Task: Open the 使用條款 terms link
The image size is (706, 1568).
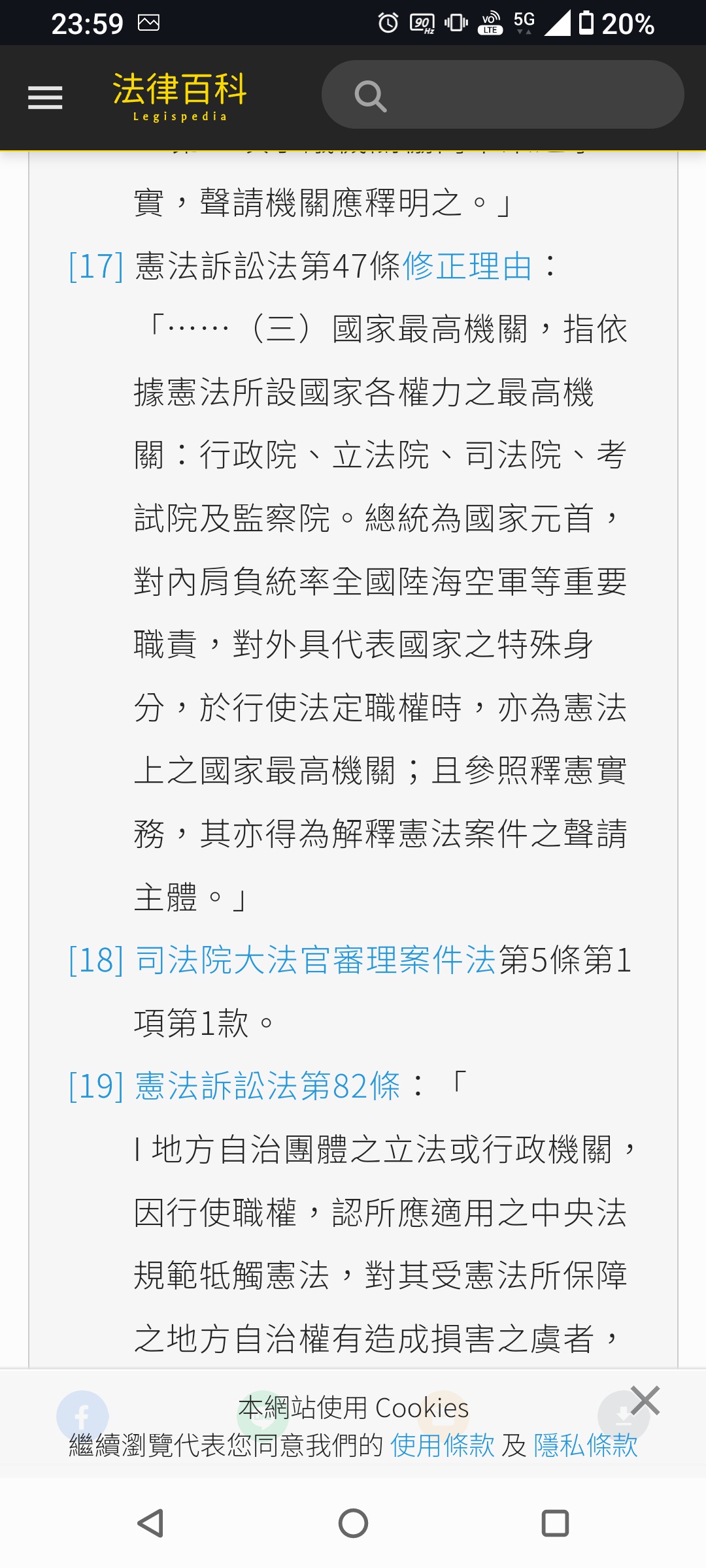Action: [x=443, y=1445]
